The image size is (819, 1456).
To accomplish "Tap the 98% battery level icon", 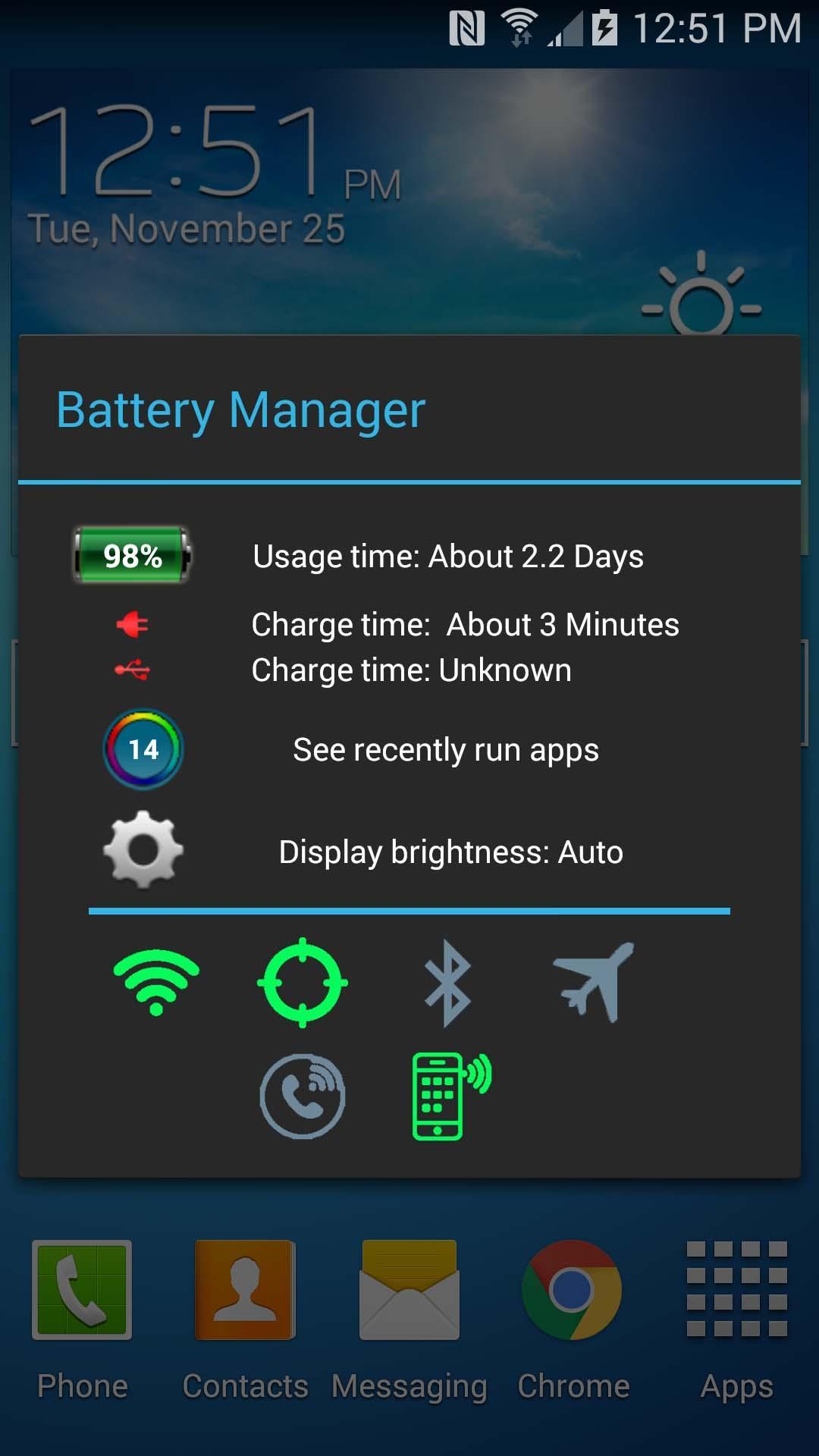I will [x=131, y=556].
